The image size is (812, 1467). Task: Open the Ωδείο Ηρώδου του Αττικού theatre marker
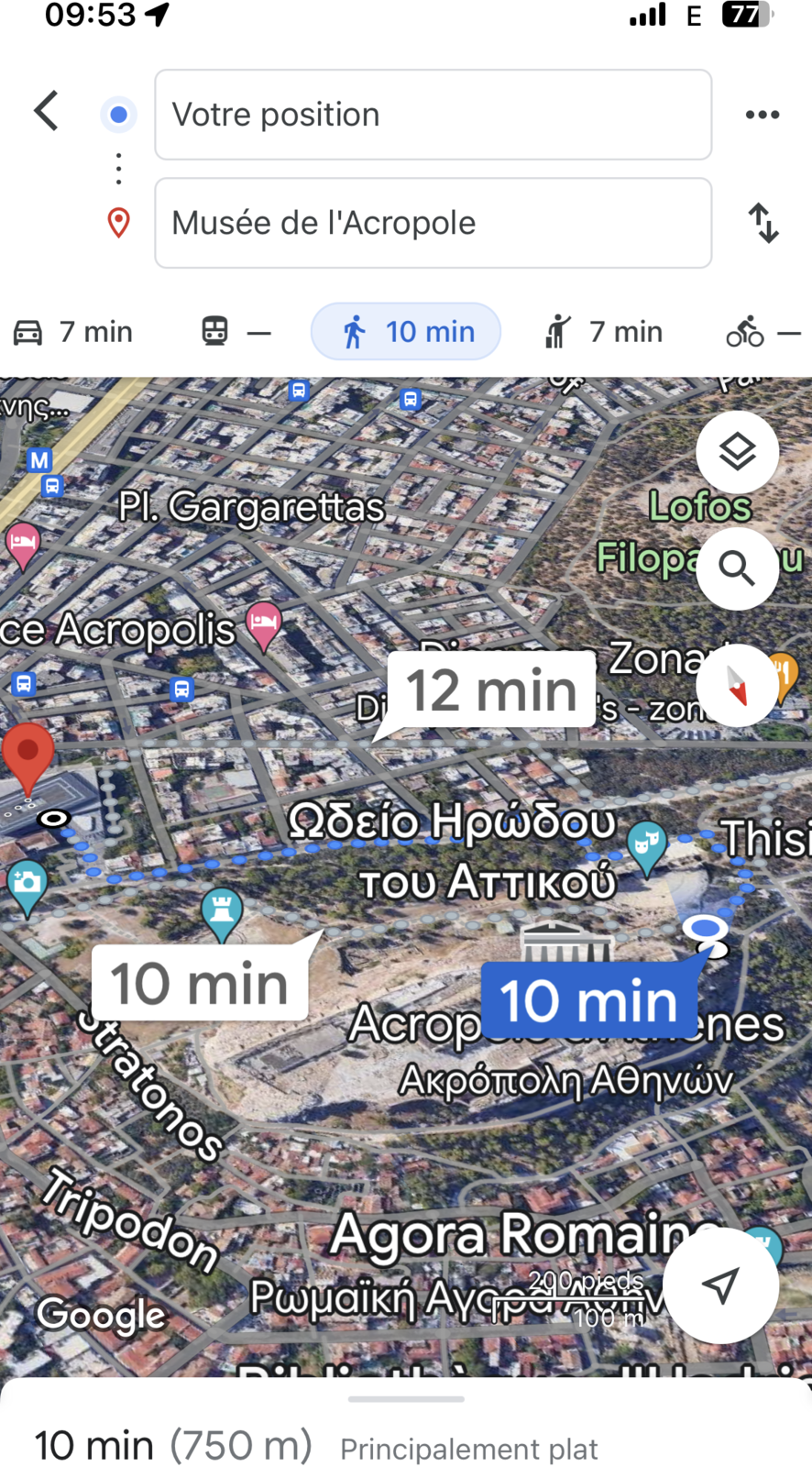coord(647,844)
